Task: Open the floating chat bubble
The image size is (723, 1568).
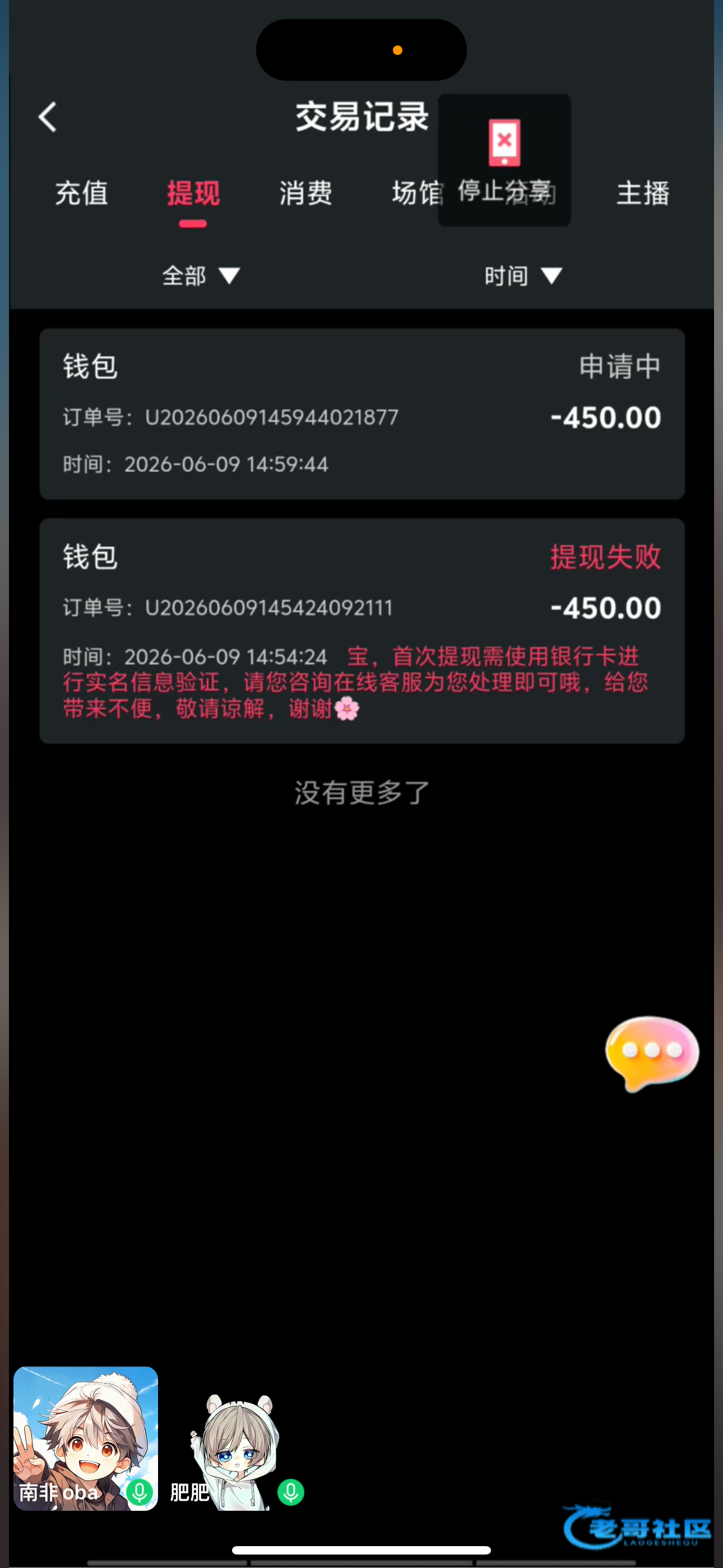Action: [x=652, y=1053]
